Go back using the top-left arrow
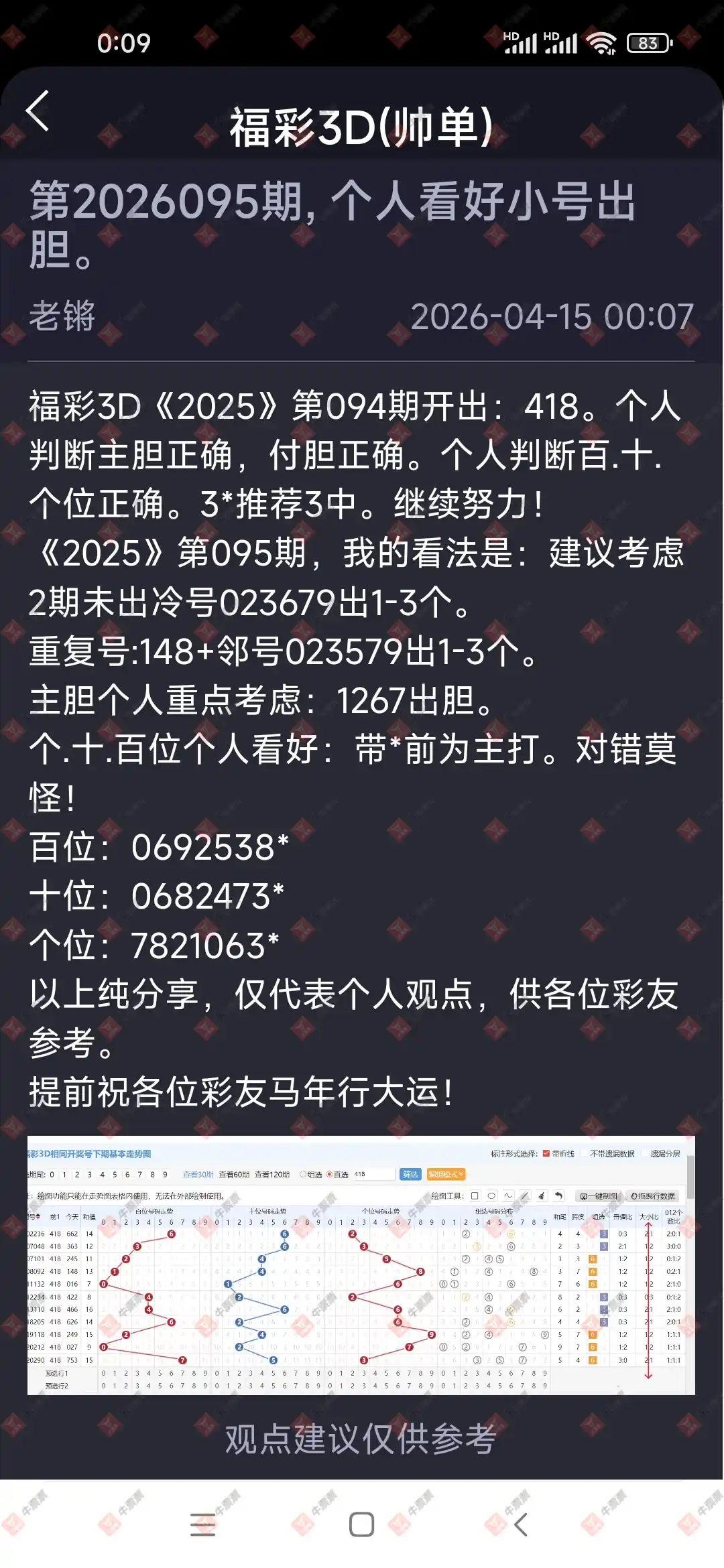Image resolution: width=724 pixels, height=1568 pixels. coord(38,111)
